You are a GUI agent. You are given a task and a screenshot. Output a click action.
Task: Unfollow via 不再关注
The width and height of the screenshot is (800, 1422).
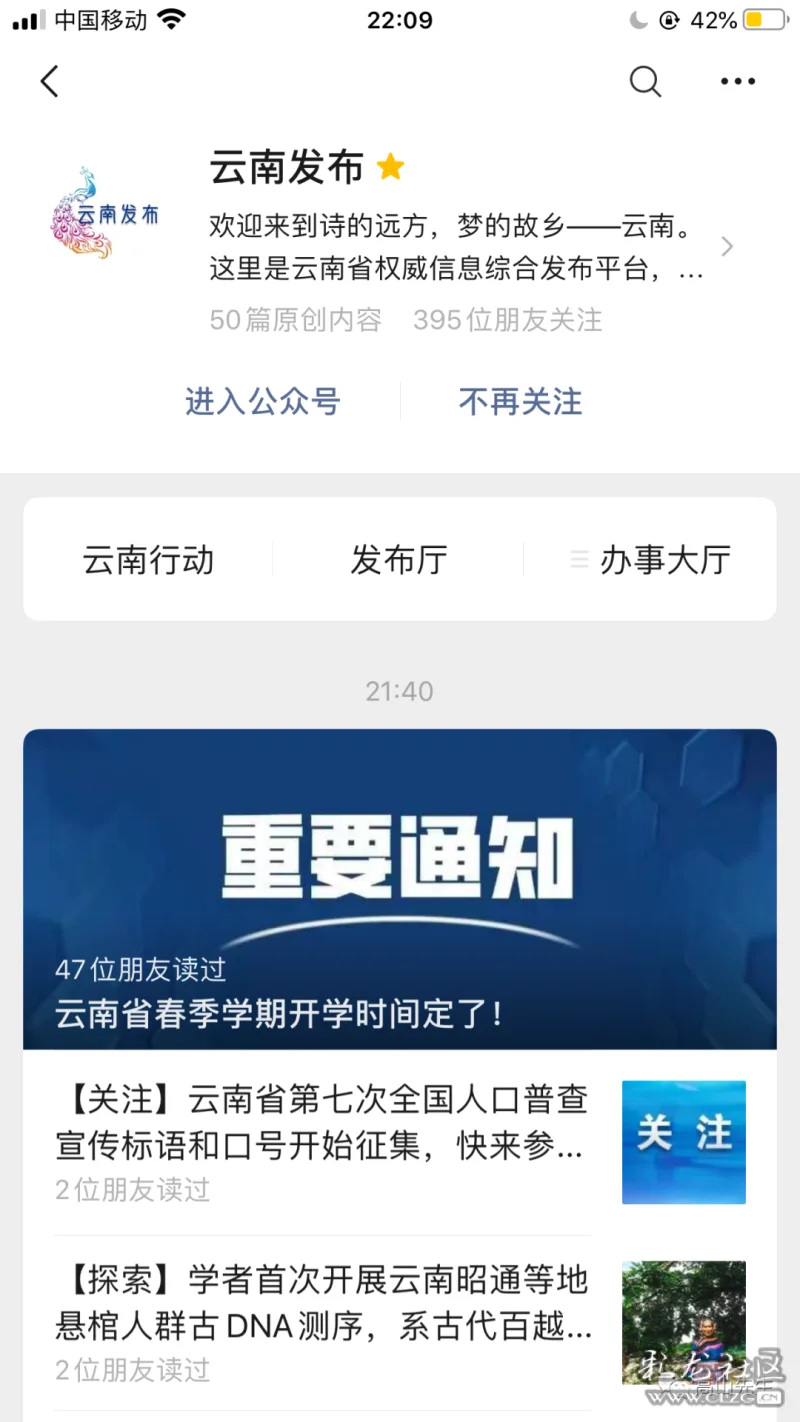520,402
